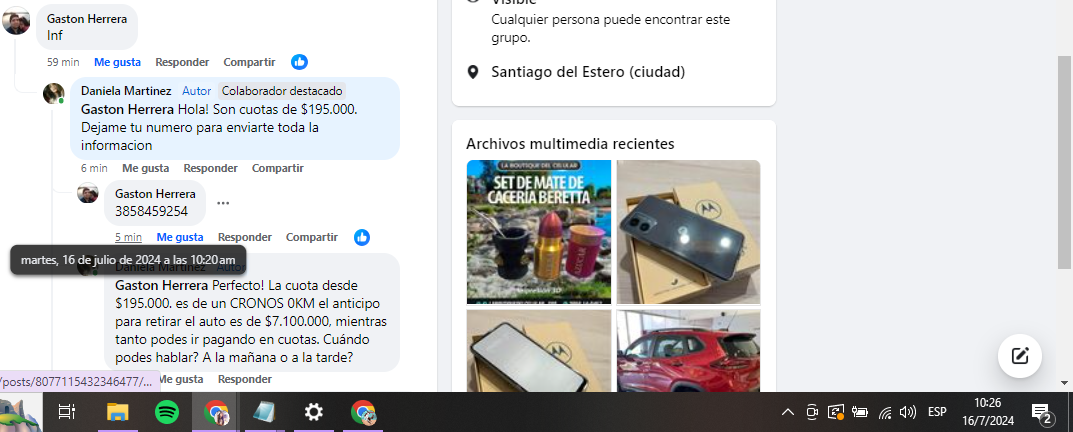Image resolution: width=1073 pixels, height=432 pixels.
Task: Open the Set de Mate Beretta photo
Action: click(539, 231)
